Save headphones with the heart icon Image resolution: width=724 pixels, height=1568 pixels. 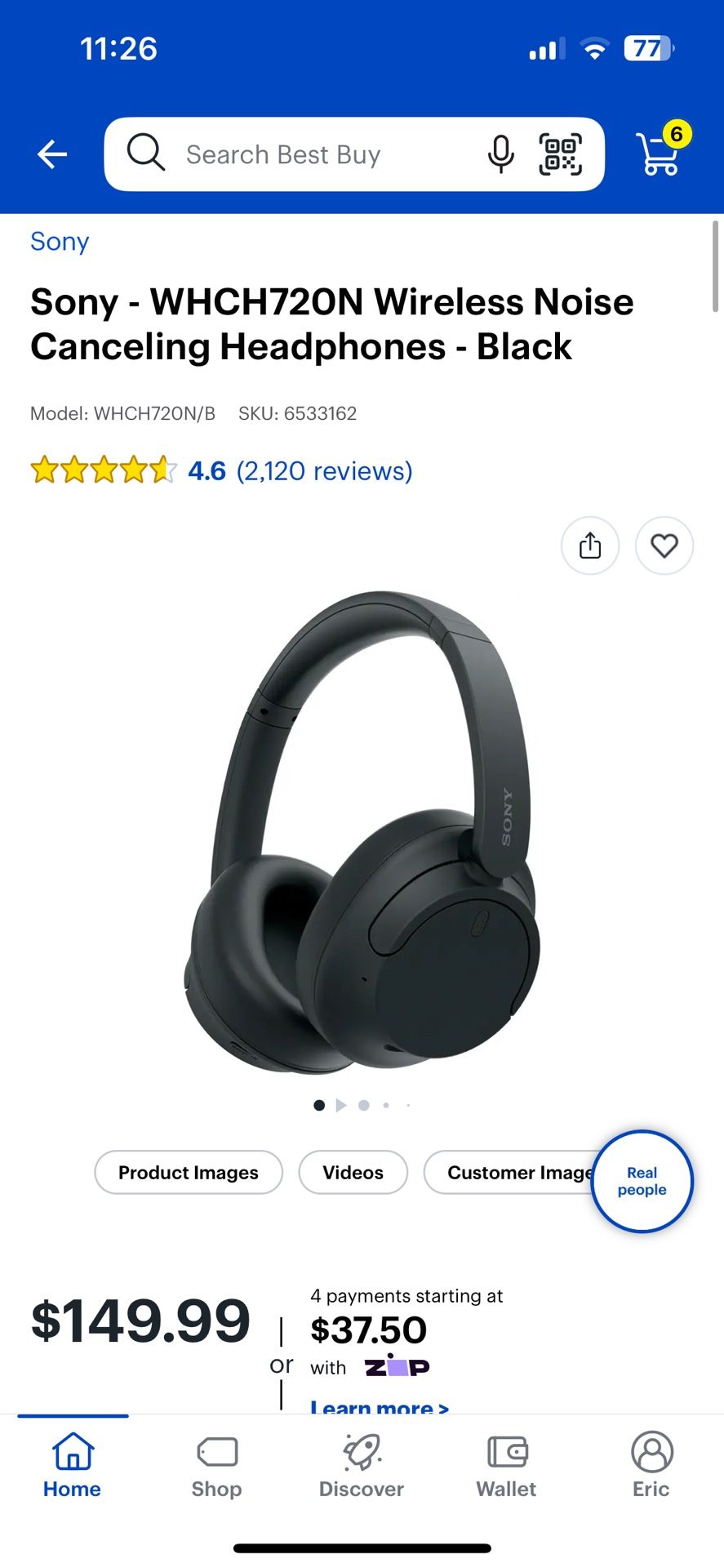tap(664, 546)
